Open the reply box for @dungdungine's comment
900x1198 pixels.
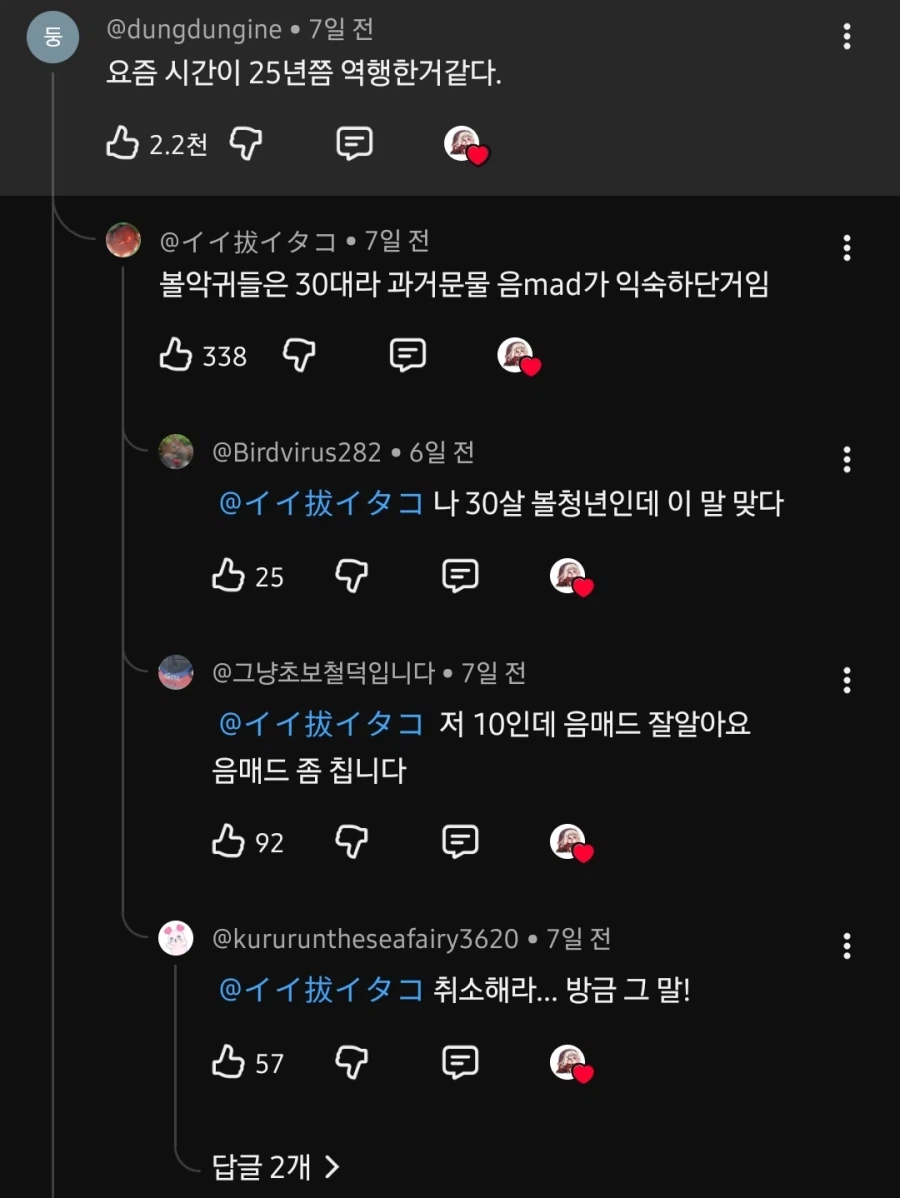click(352, 144)
